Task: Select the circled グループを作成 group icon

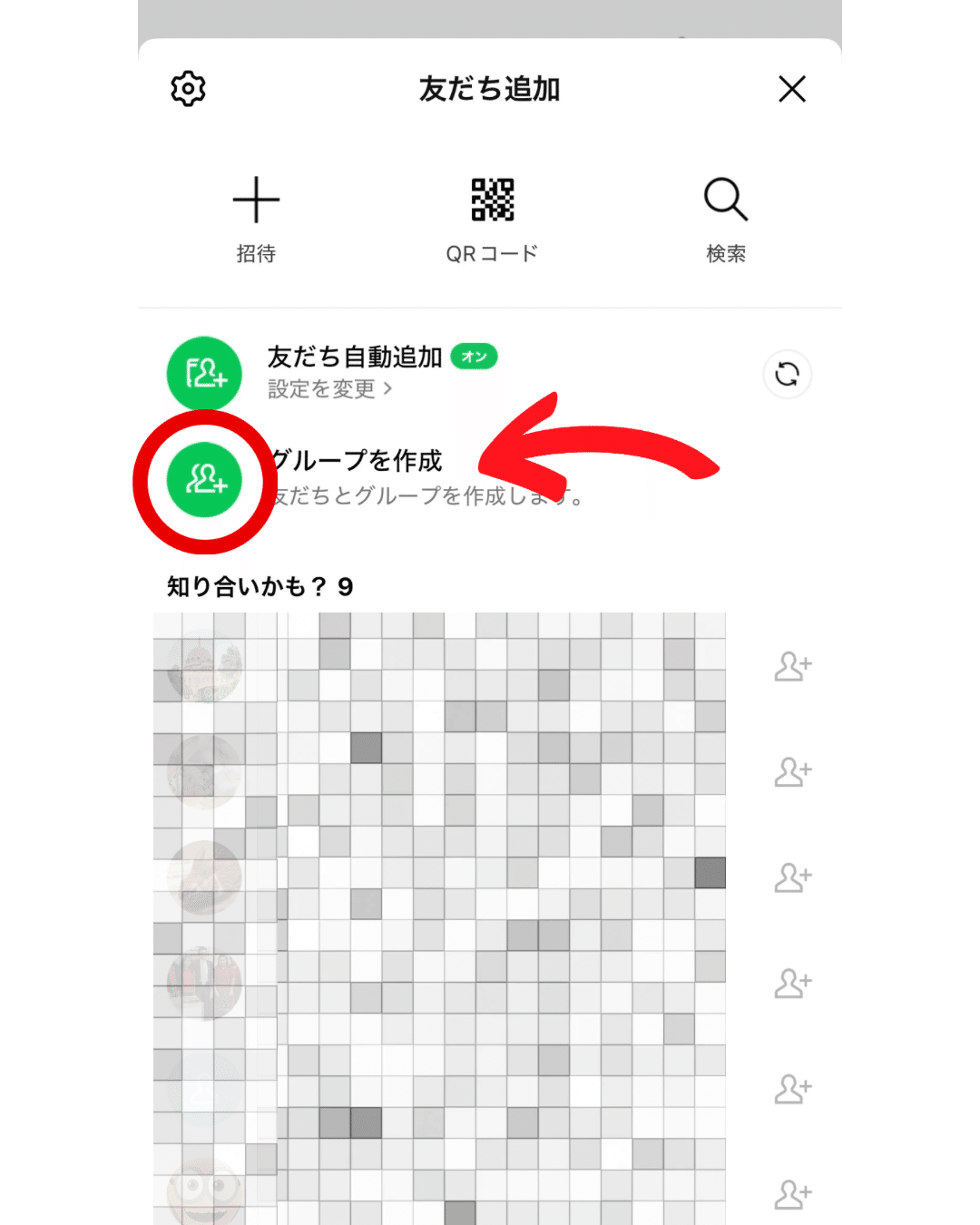Action: click(203, 481)
